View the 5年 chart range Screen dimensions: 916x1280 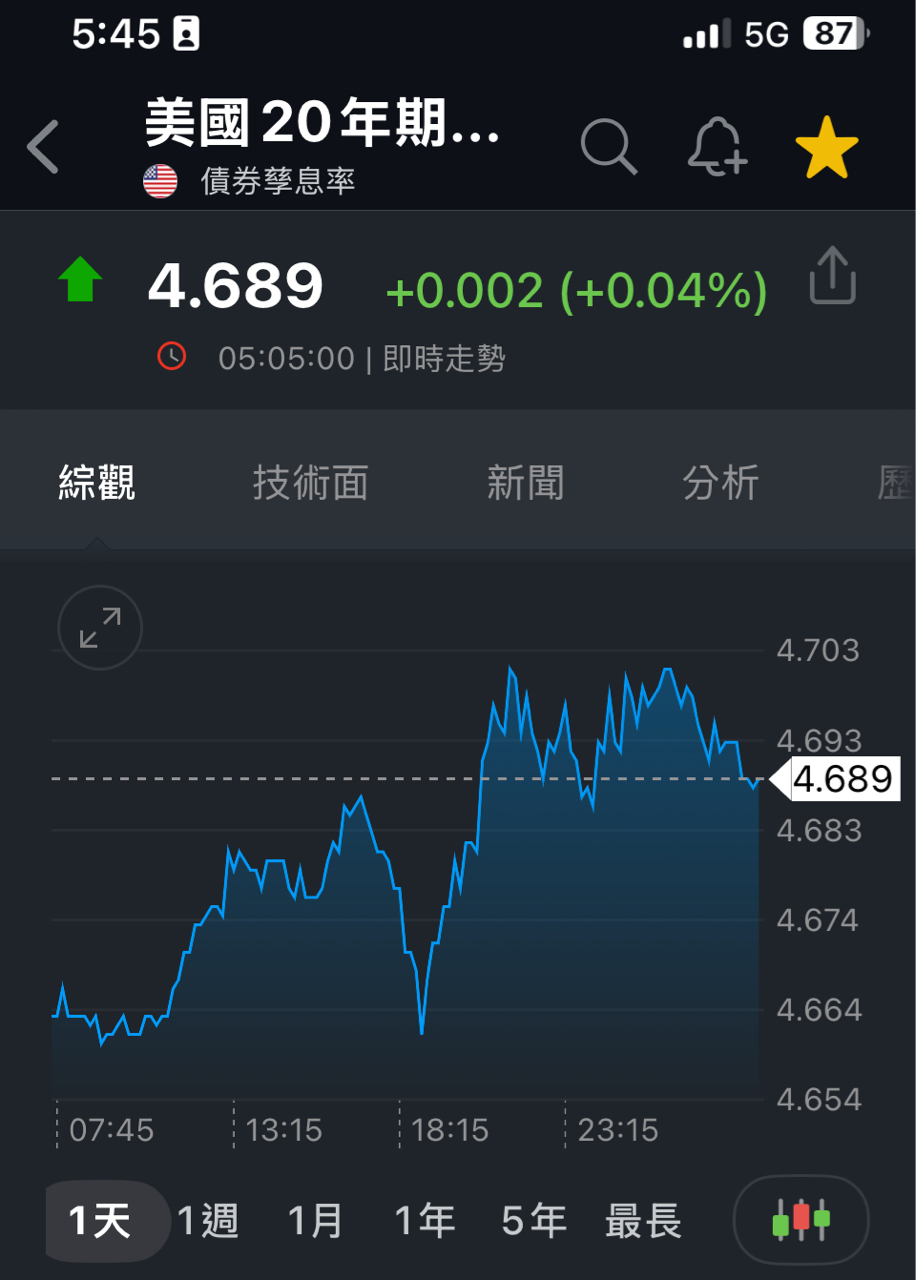pos(533,1221)
